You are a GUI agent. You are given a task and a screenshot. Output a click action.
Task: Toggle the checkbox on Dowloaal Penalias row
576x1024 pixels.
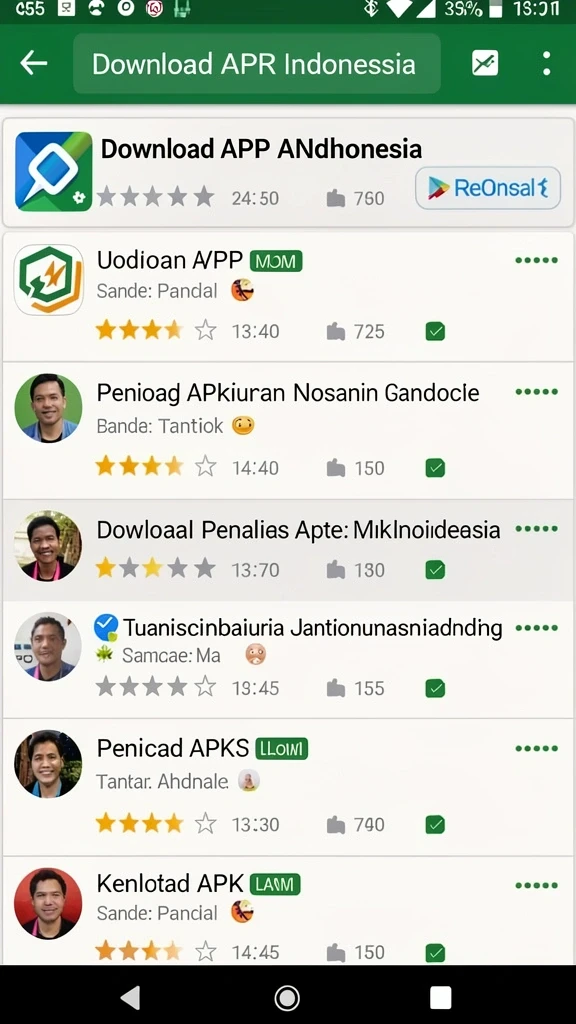435,569
